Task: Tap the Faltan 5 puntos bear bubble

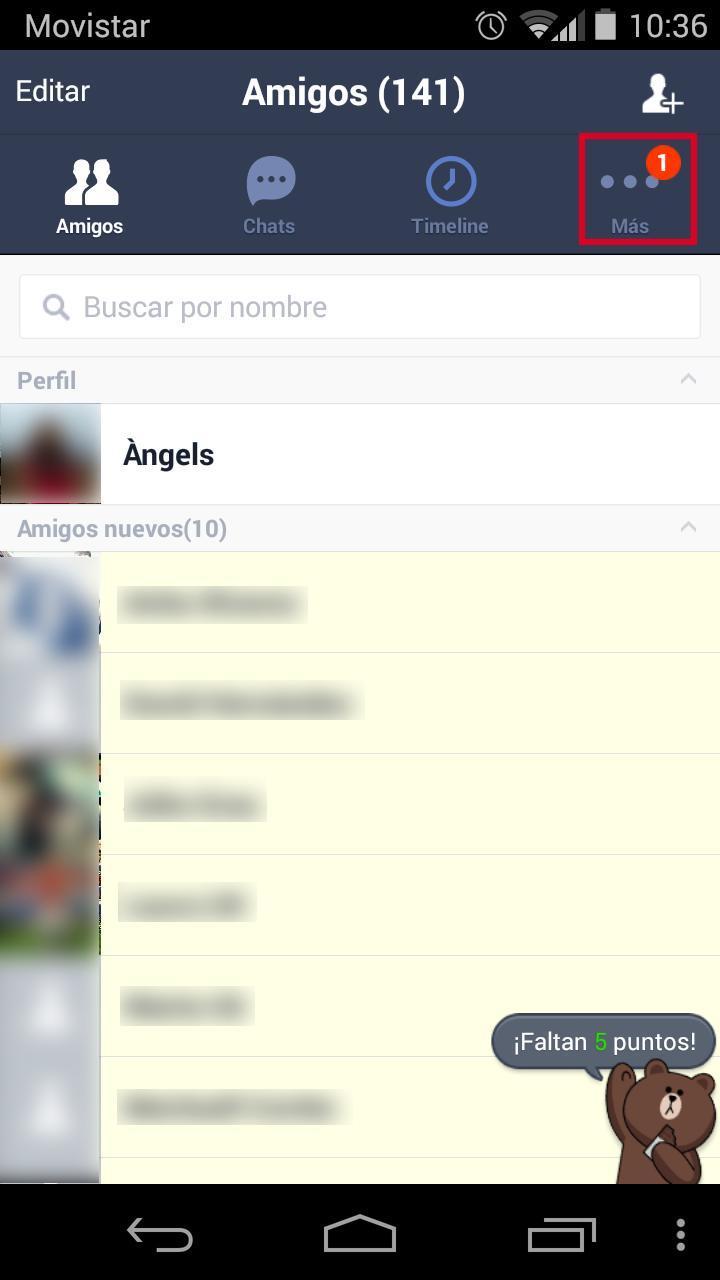Action: [604, 1042]
